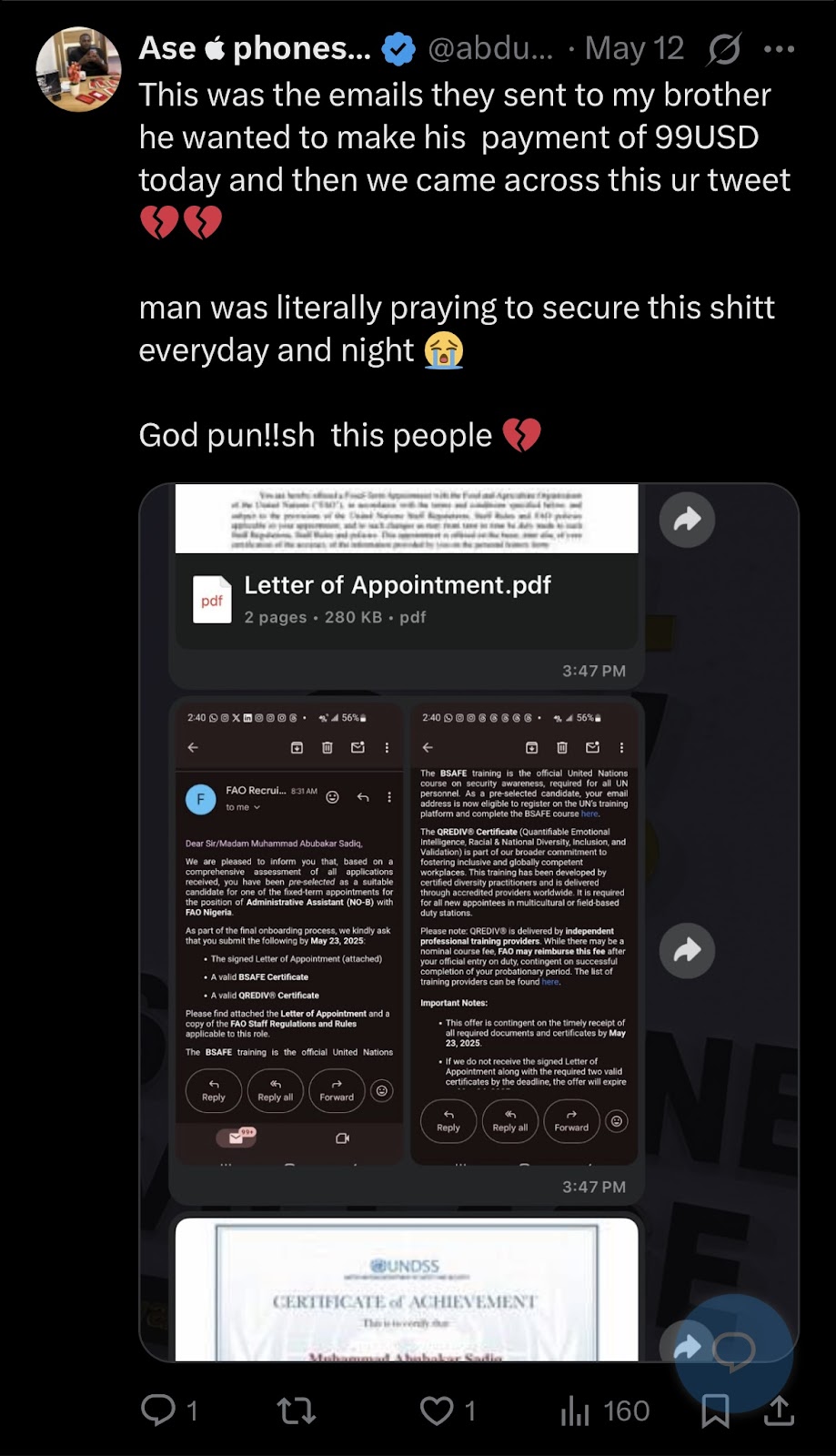
Task: Like this tweet
Action: 437,1410
